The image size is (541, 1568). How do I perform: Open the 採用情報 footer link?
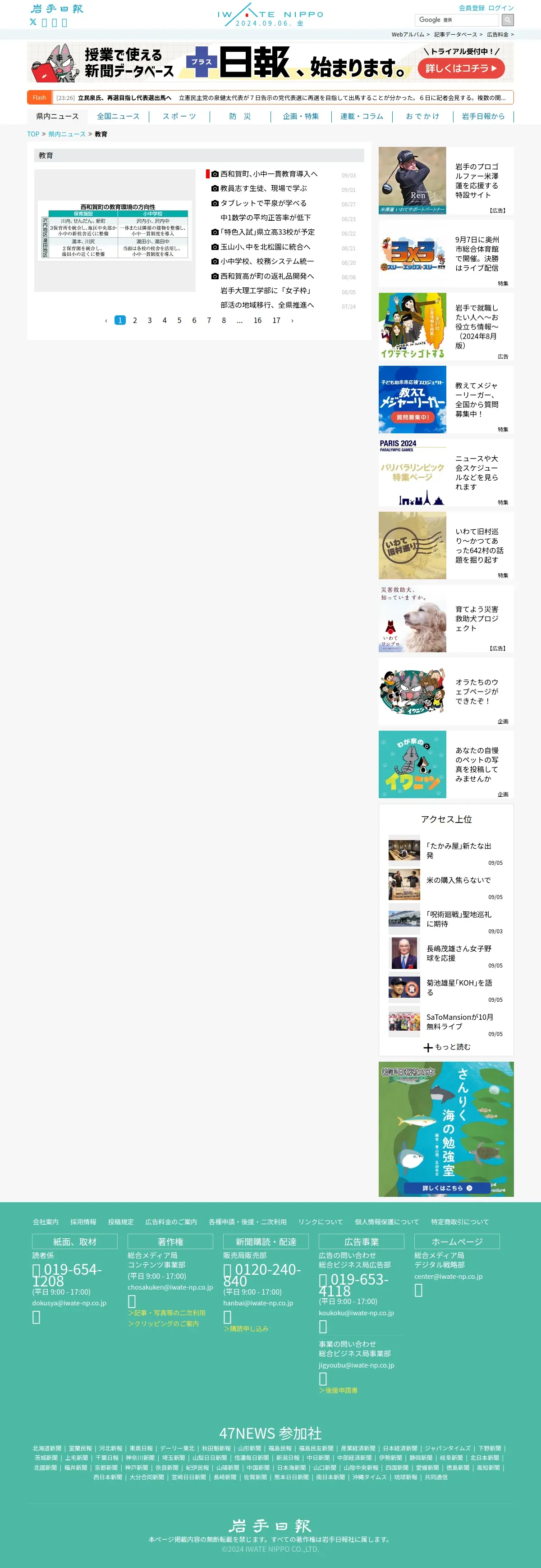83,1222
